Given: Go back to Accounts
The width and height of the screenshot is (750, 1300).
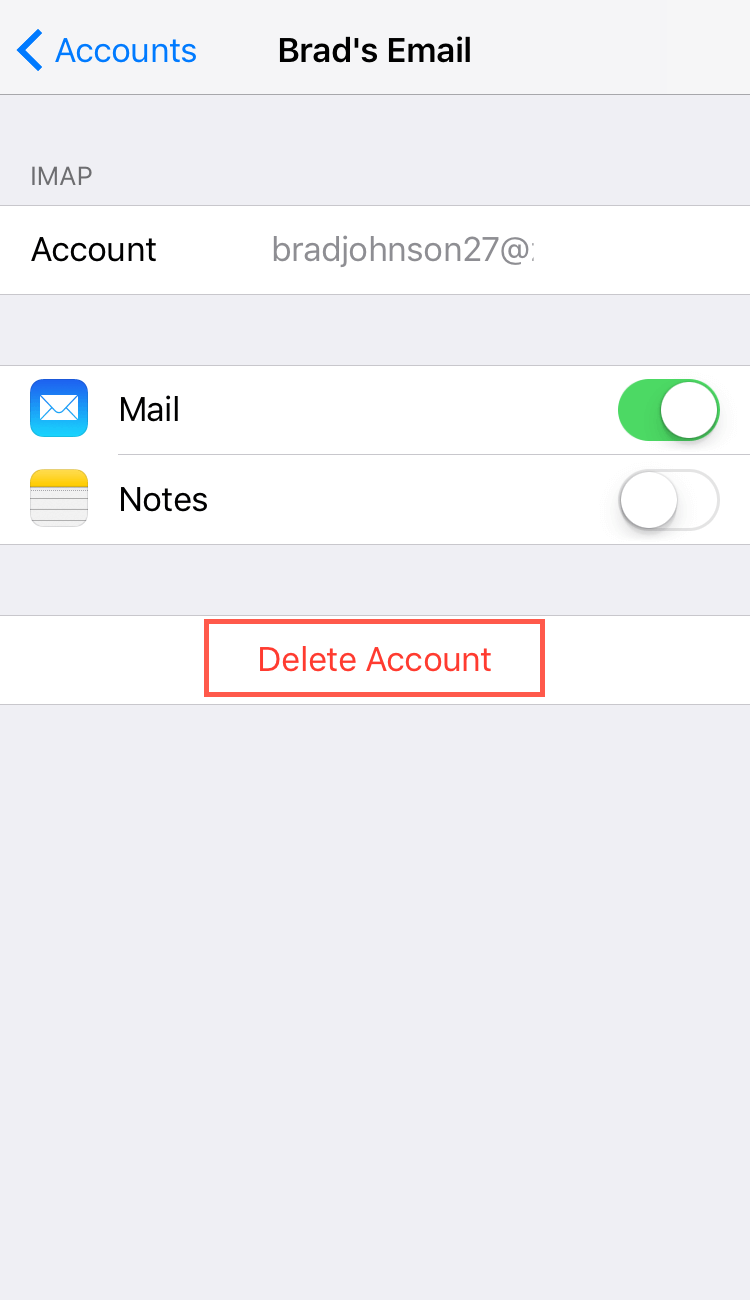Looking at the screenshot, I should [x=107, y=50].
